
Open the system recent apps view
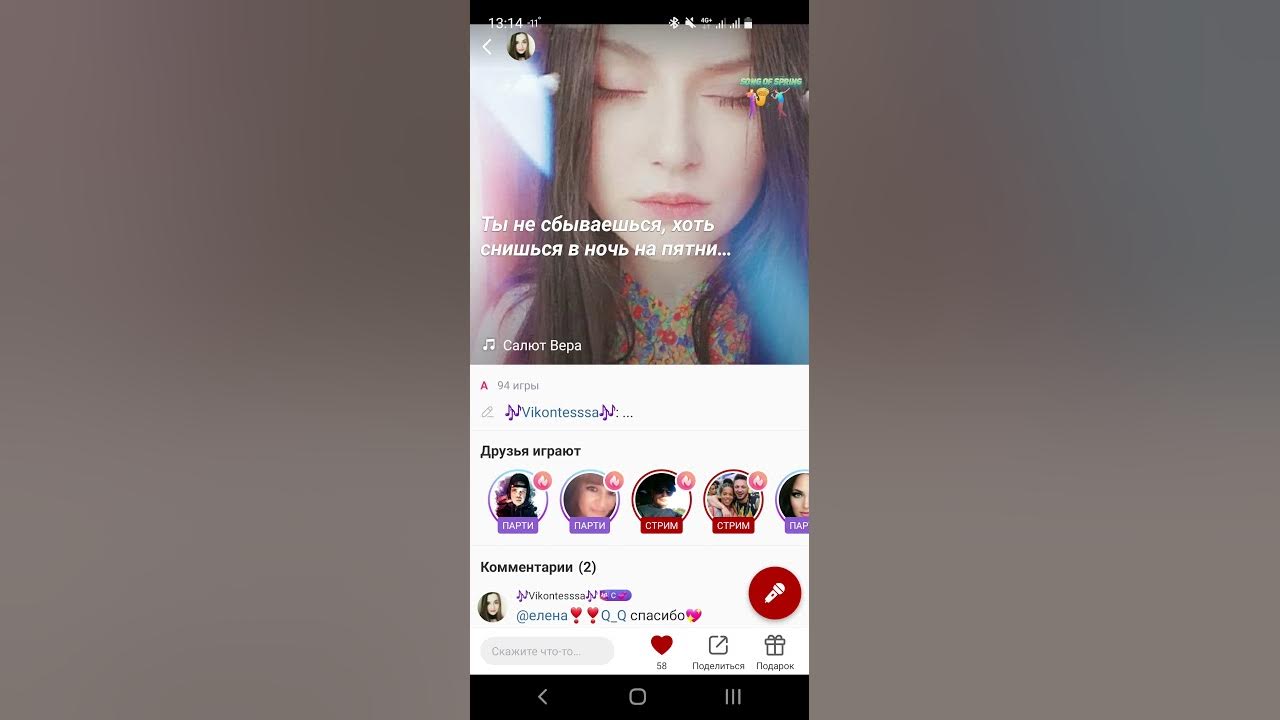[x=733, y=697]
